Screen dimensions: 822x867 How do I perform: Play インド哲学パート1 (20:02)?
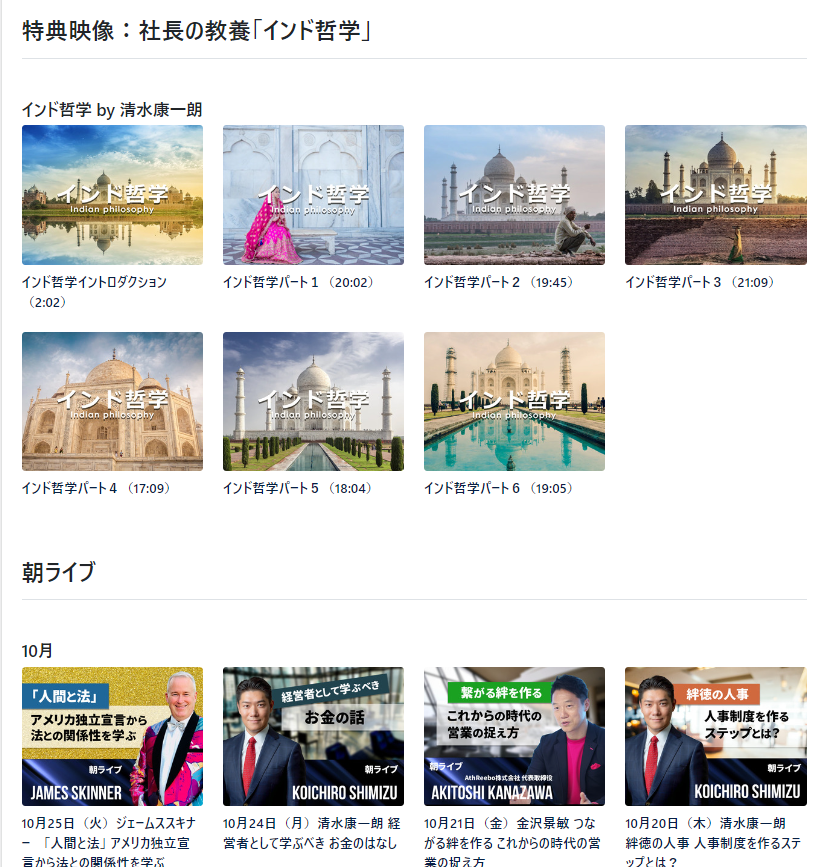[x=313, y=195]
